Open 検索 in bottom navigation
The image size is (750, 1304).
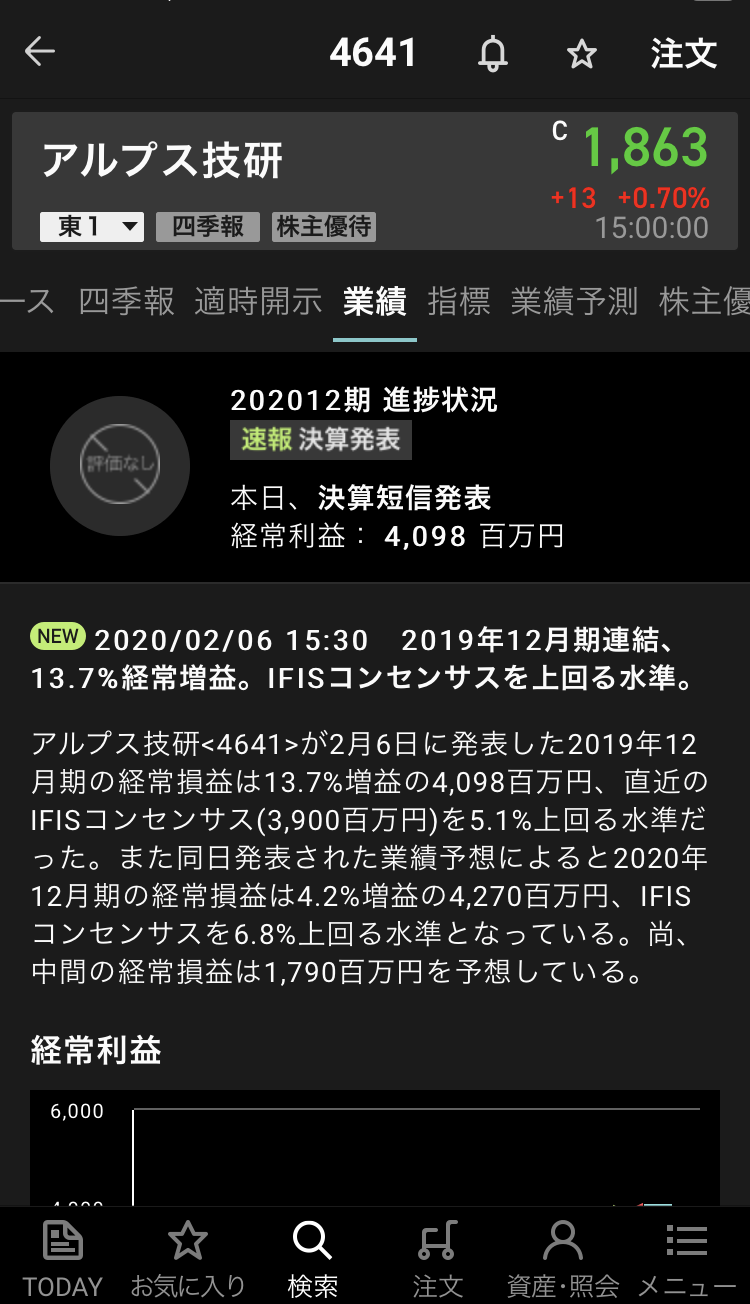(x=312, y=1258)
